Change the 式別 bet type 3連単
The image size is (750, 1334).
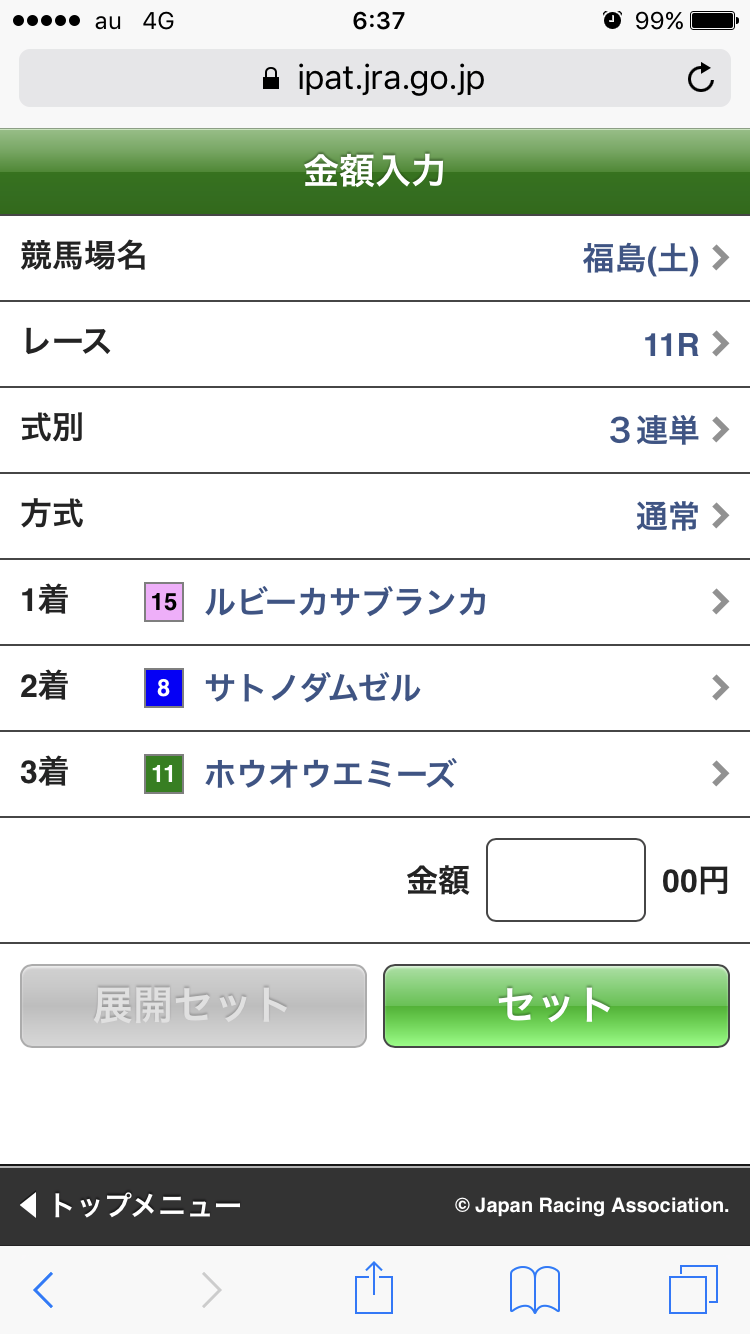pyautogui.click(x=375, y=430)
